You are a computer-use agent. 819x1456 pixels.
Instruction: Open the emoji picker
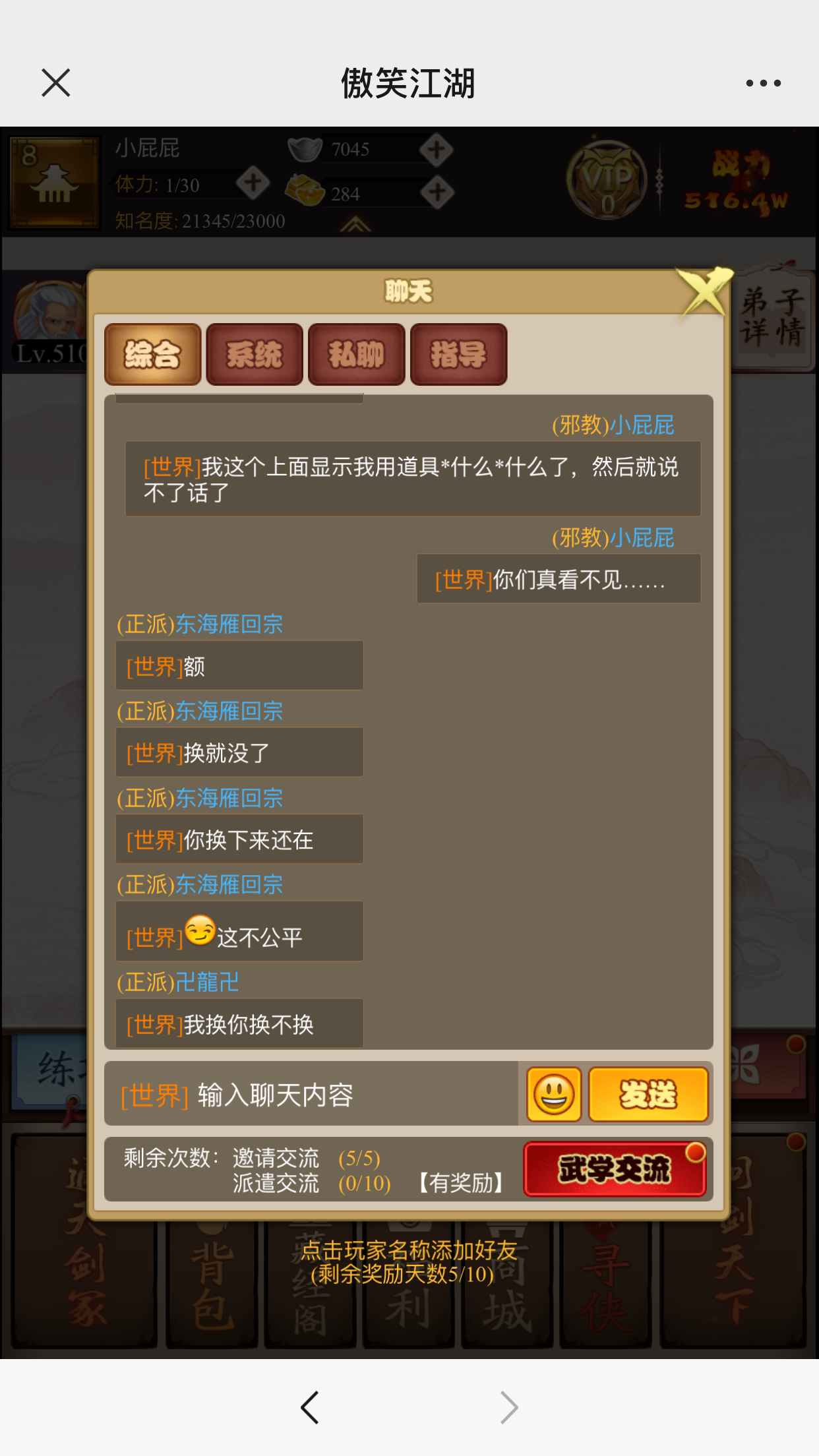click(554, 1095)
